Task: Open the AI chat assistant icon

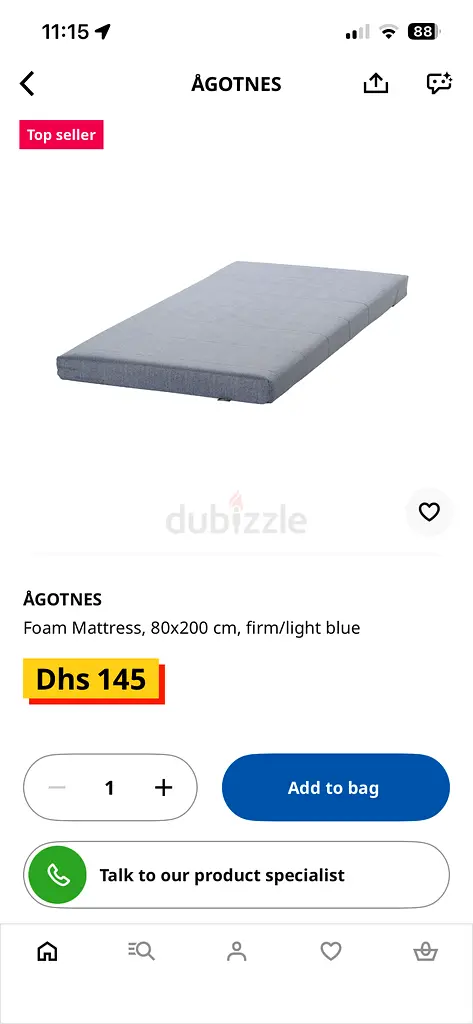Action: tap(439, 84)
